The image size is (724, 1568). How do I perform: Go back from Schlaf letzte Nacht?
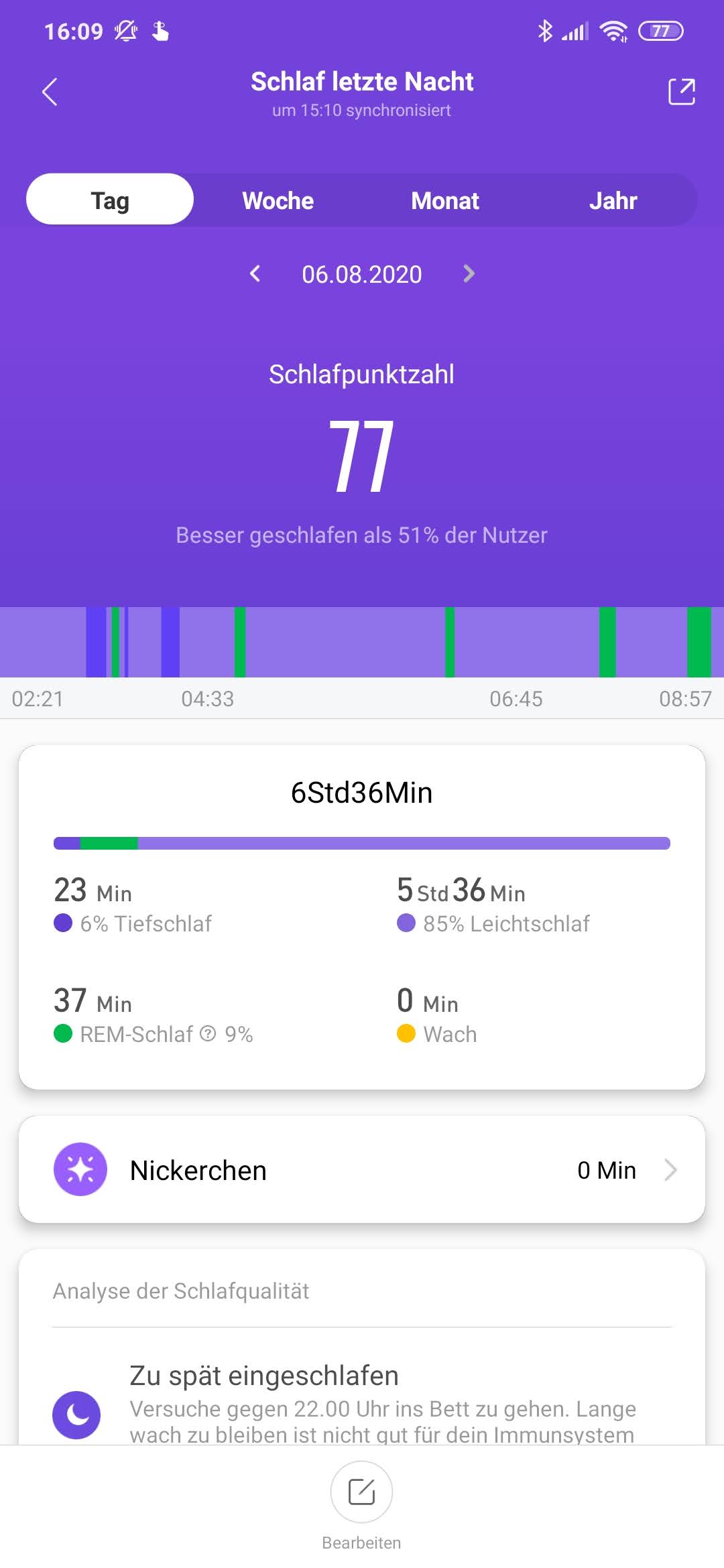pyautogui.click(x=50, y=92)
